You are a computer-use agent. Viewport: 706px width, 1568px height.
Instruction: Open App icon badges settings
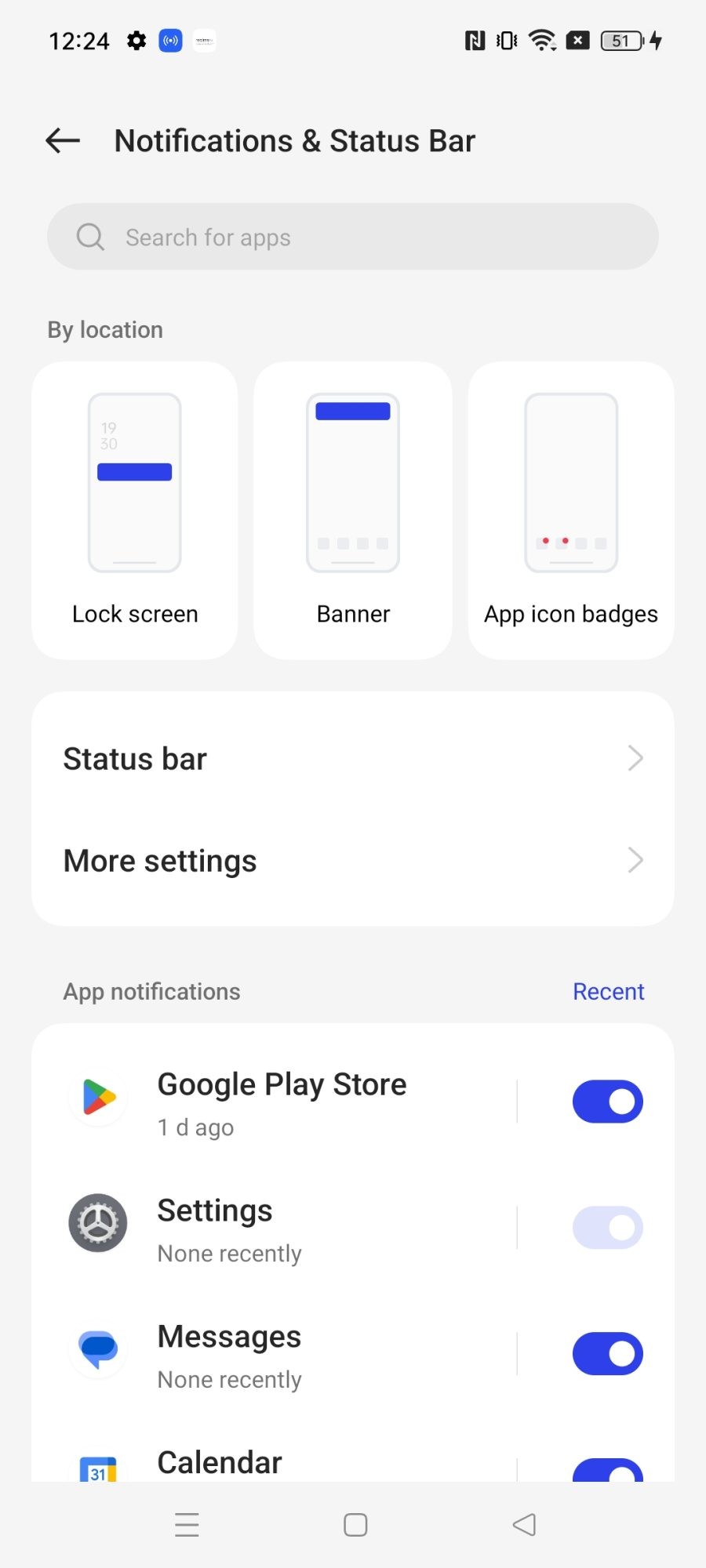(x=571, y=510)
